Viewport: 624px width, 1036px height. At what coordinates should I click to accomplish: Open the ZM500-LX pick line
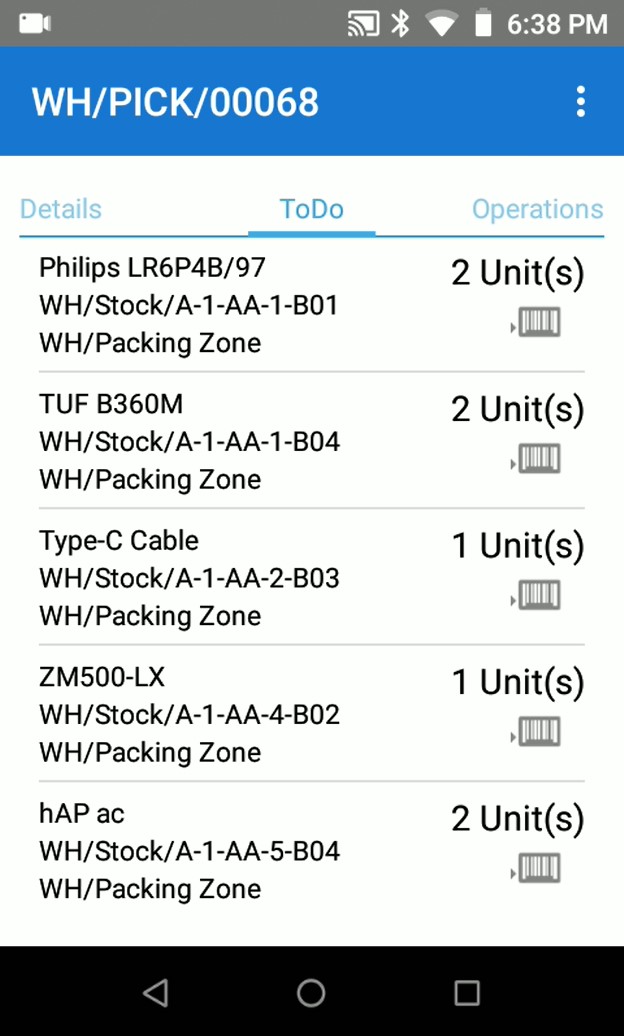[x=311, y=714]
